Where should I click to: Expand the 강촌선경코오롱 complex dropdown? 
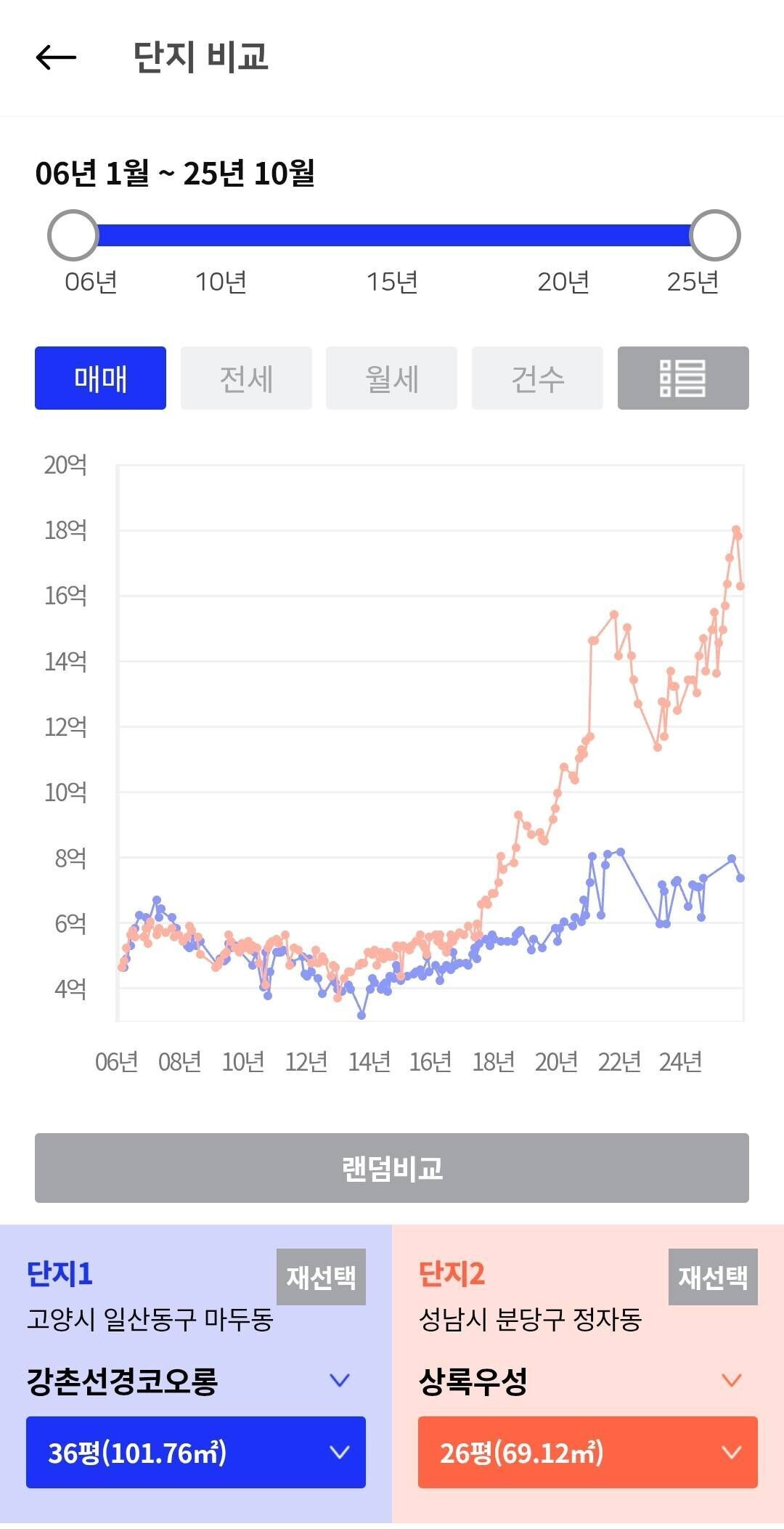tap(341, 1379)
